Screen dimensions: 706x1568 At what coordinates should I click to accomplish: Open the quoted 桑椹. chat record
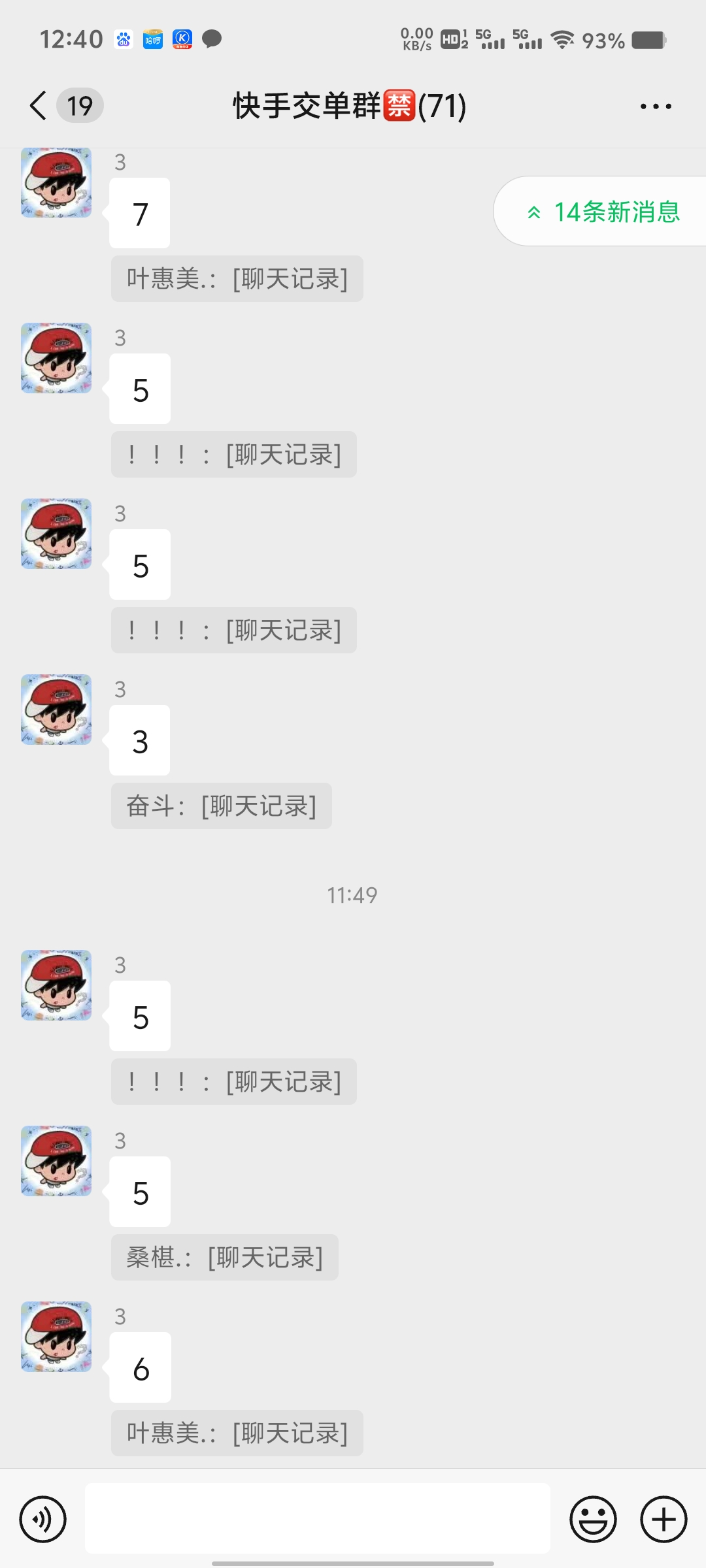pos(224,1258)
